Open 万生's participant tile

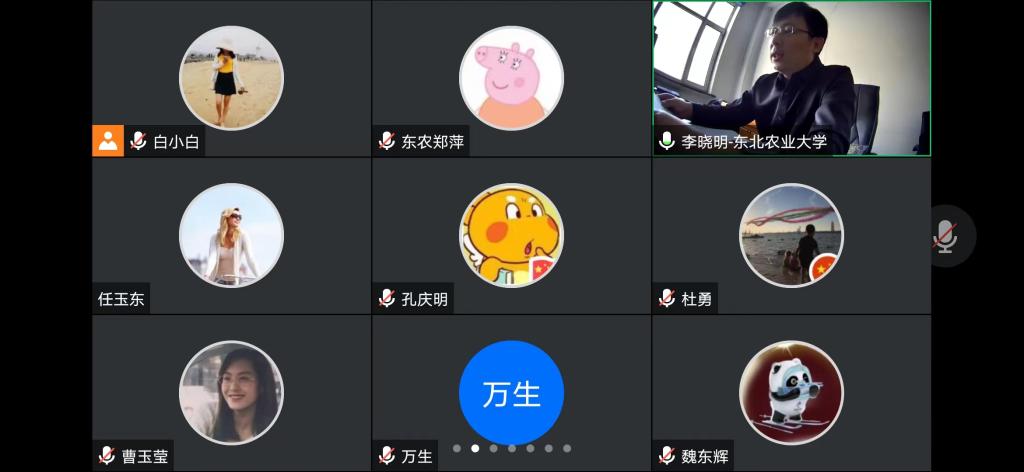coord(511,393)
